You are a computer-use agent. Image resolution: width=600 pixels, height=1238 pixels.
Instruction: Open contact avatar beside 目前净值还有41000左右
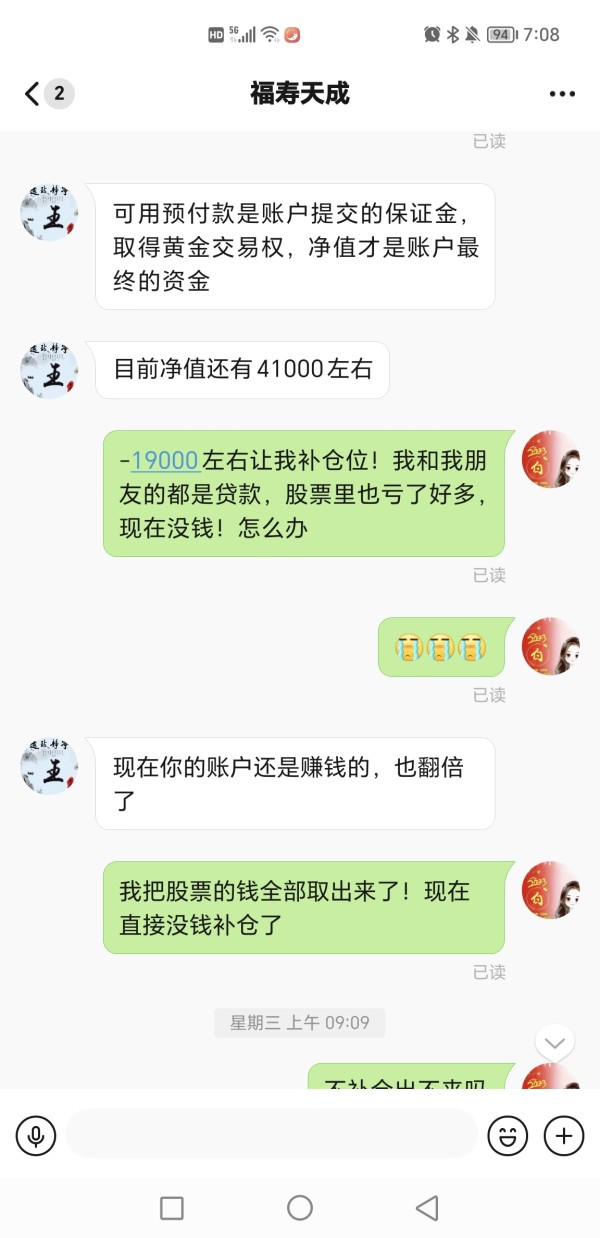pos(49,370)
